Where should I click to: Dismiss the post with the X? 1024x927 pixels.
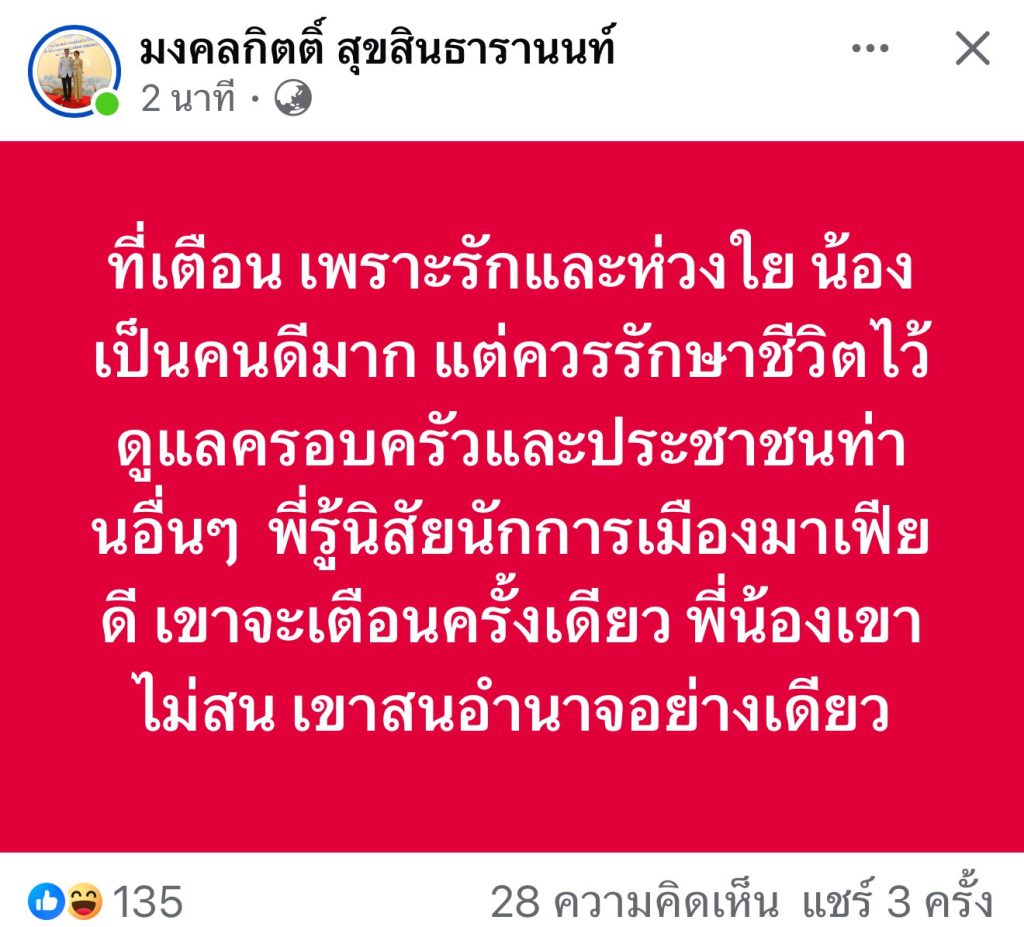pos(972,48)
